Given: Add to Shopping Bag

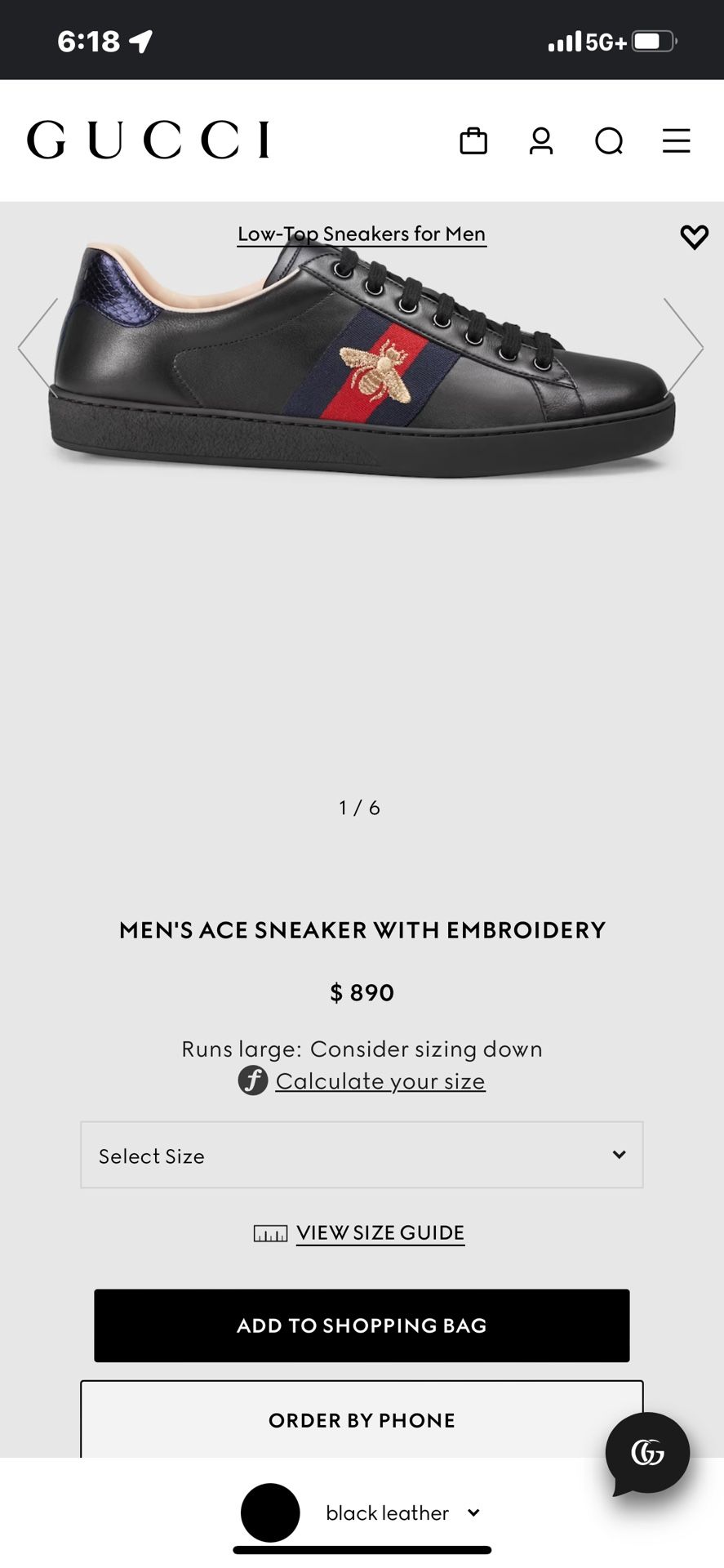Looking at the screenshot, I should [x=362, y=1325].
